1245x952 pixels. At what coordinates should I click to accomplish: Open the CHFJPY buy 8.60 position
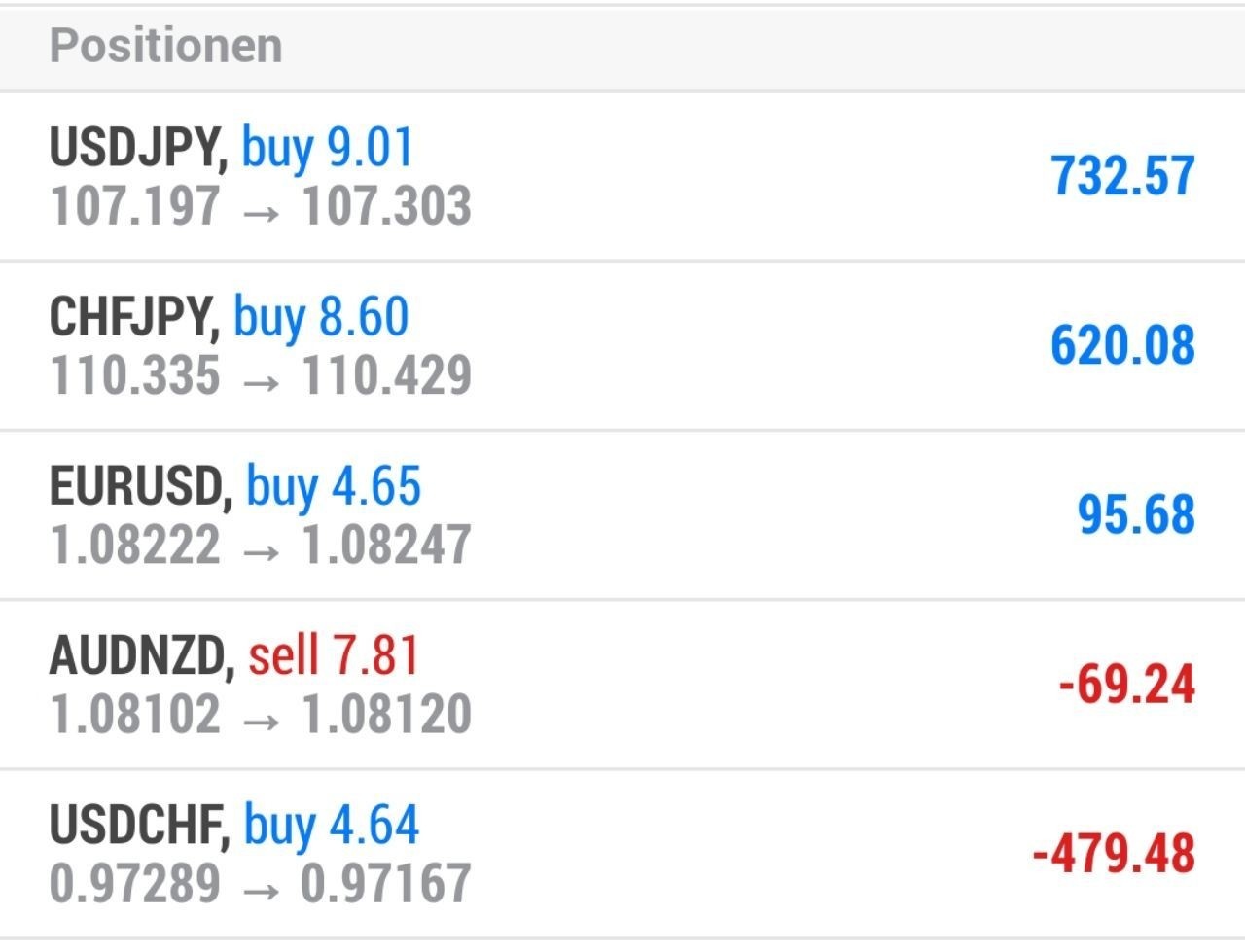coord(622,346)
